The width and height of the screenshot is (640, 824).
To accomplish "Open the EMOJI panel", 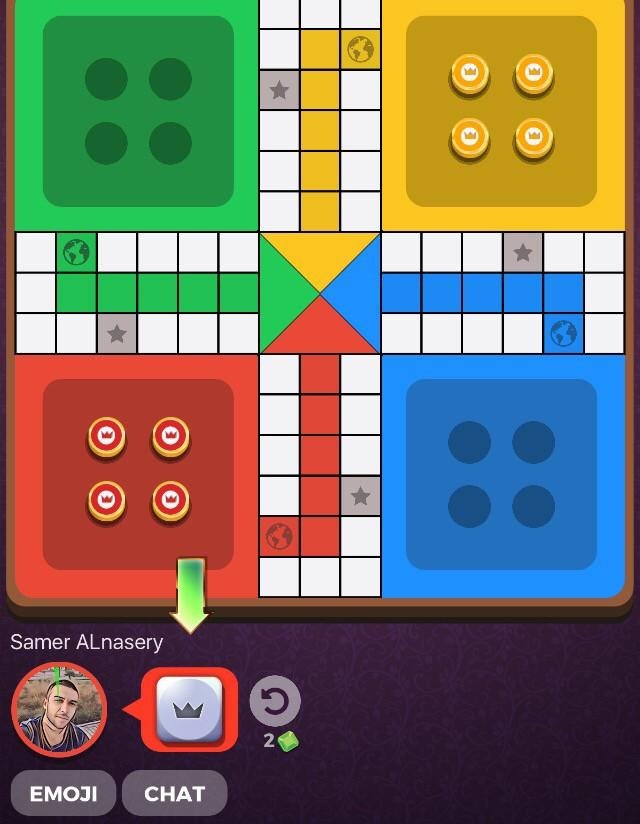I will 64,794.
